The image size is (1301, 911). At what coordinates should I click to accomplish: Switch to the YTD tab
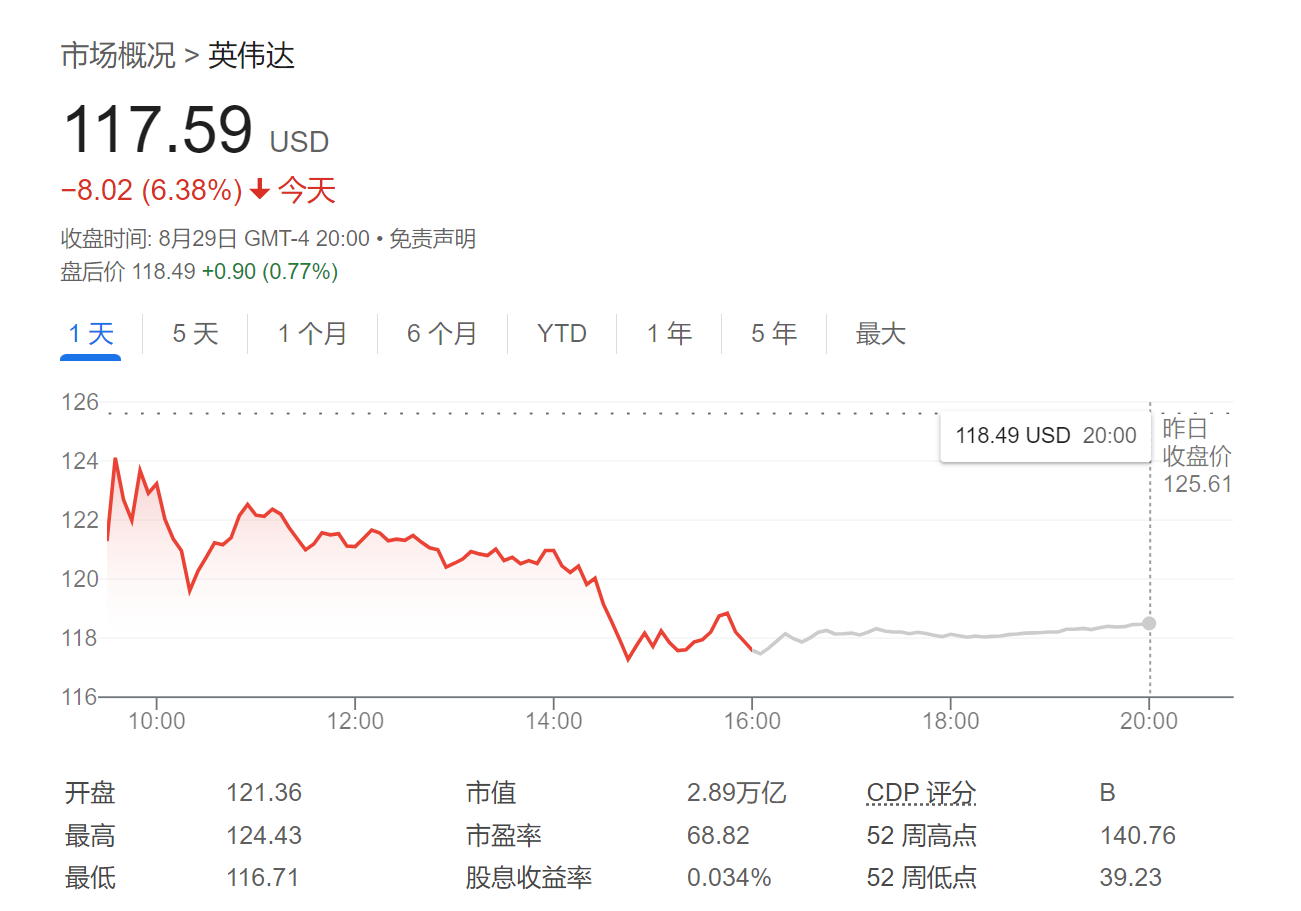tap(562, 334)
